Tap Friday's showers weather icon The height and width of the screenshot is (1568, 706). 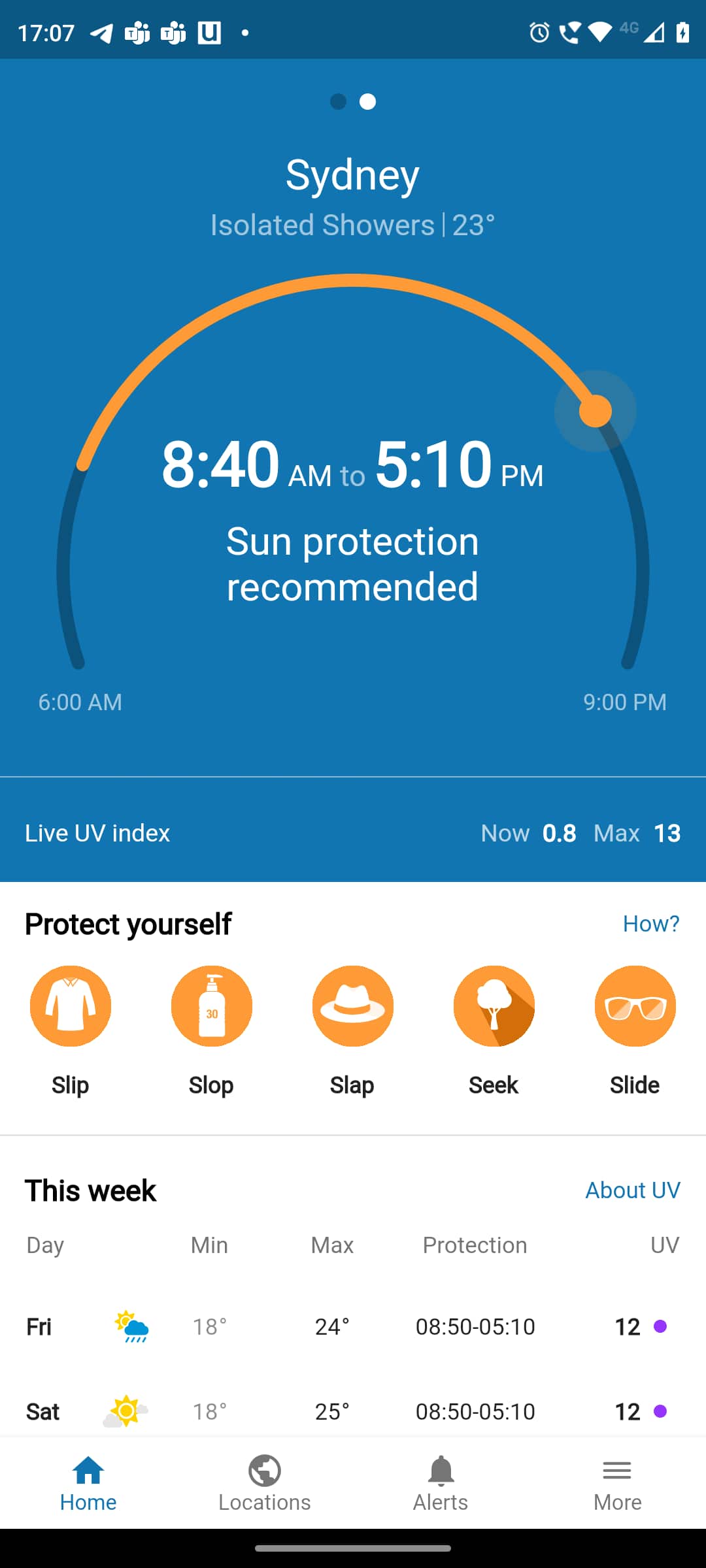128,1326
